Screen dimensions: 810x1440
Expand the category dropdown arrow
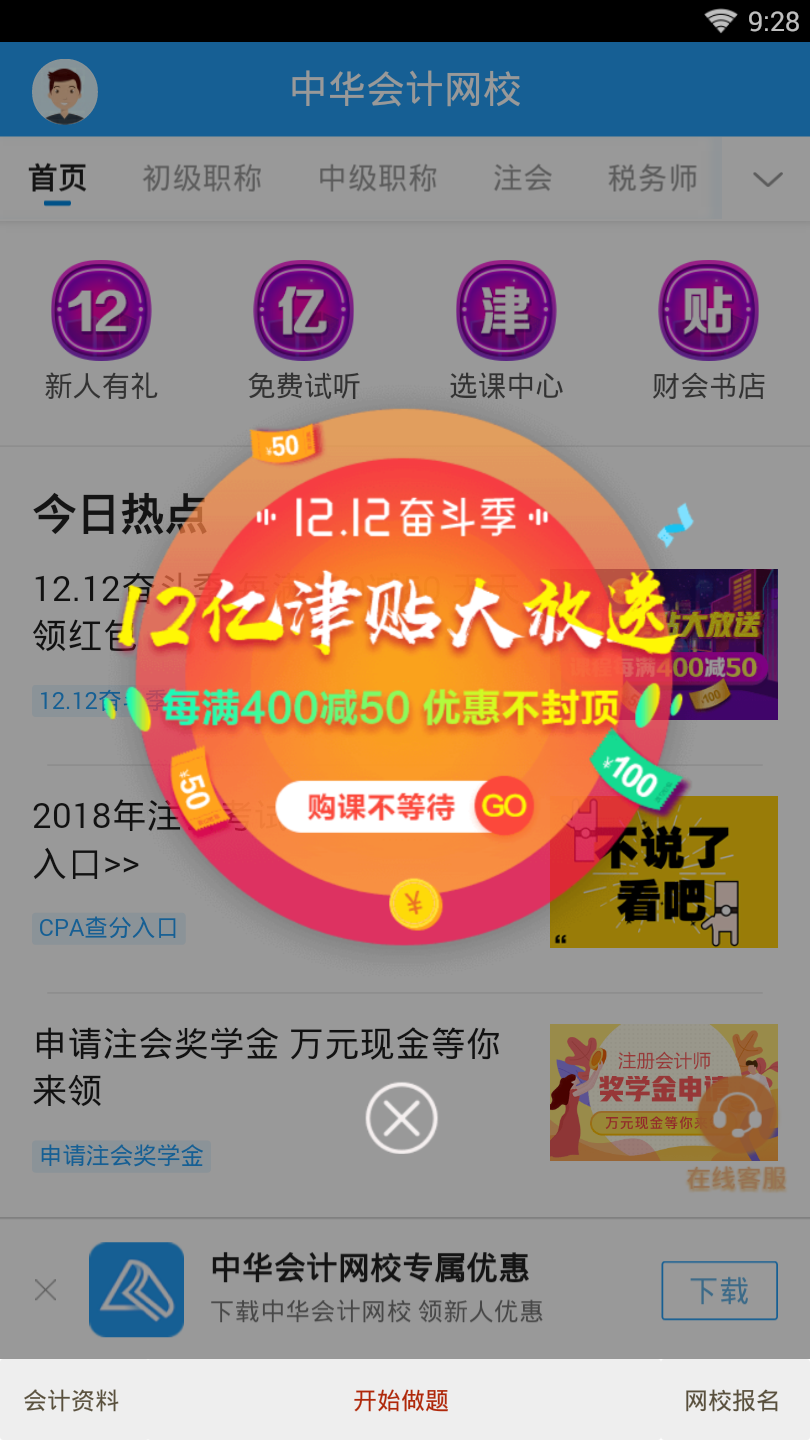767,180
